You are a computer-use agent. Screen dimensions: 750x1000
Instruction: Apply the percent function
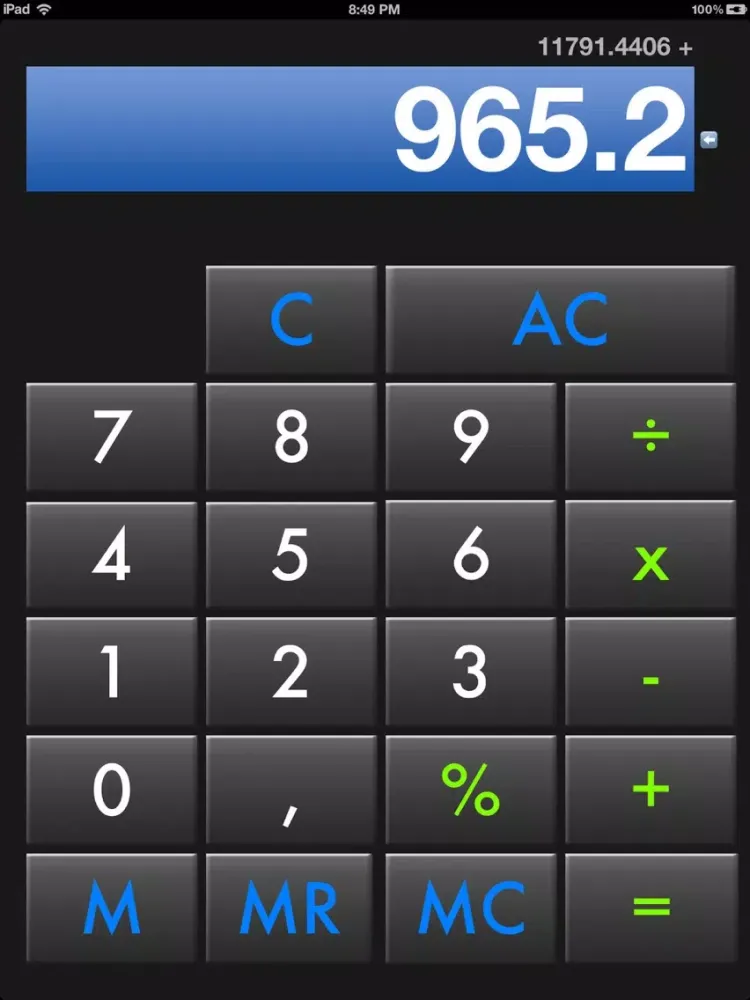tap(470, 790)
